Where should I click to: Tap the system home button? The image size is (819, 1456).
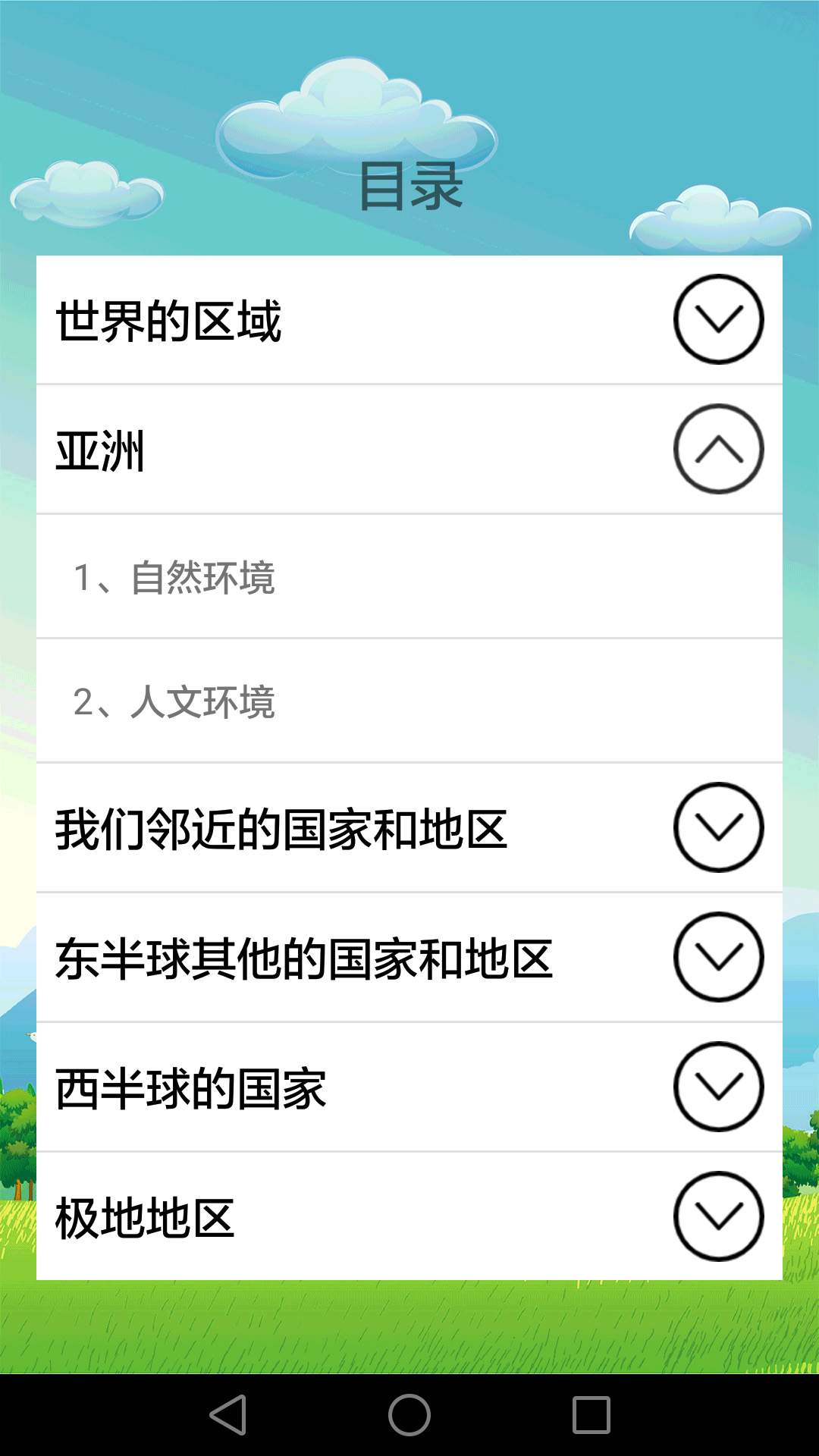[409, 1415]
